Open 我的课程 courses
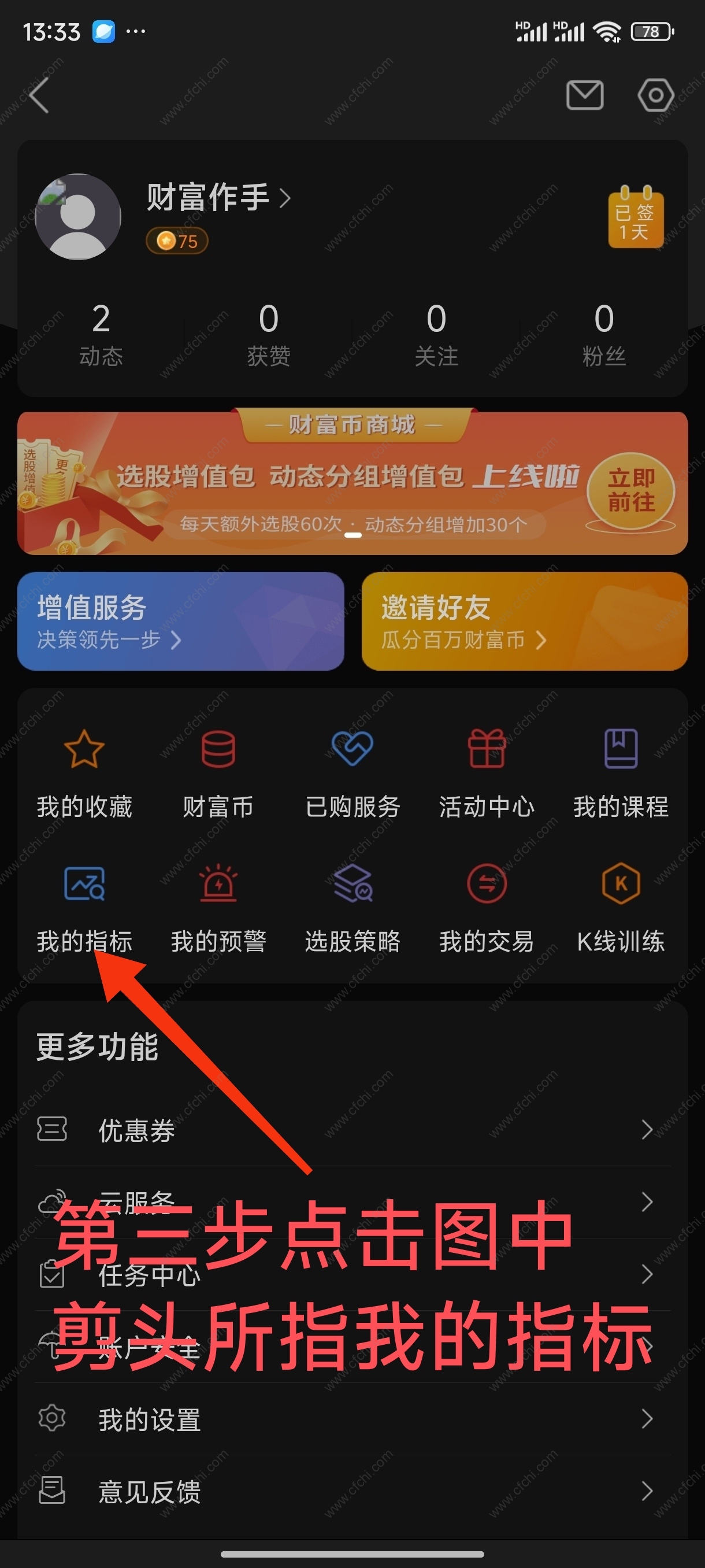The height and width of the screenshot is (1568, 705). 621,773
